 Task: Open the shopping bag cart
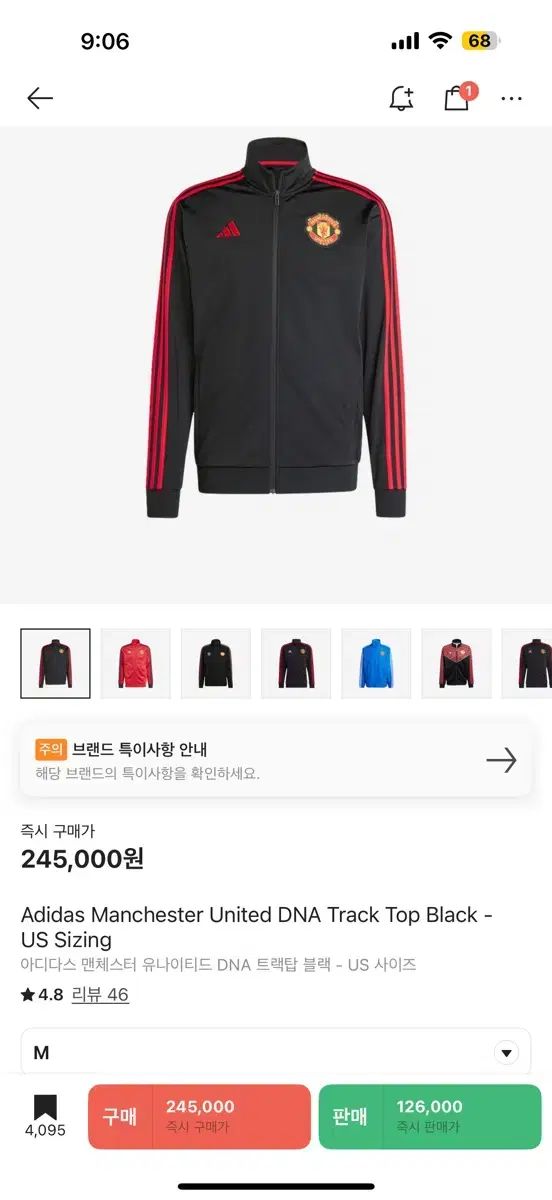tap(458, 97)
